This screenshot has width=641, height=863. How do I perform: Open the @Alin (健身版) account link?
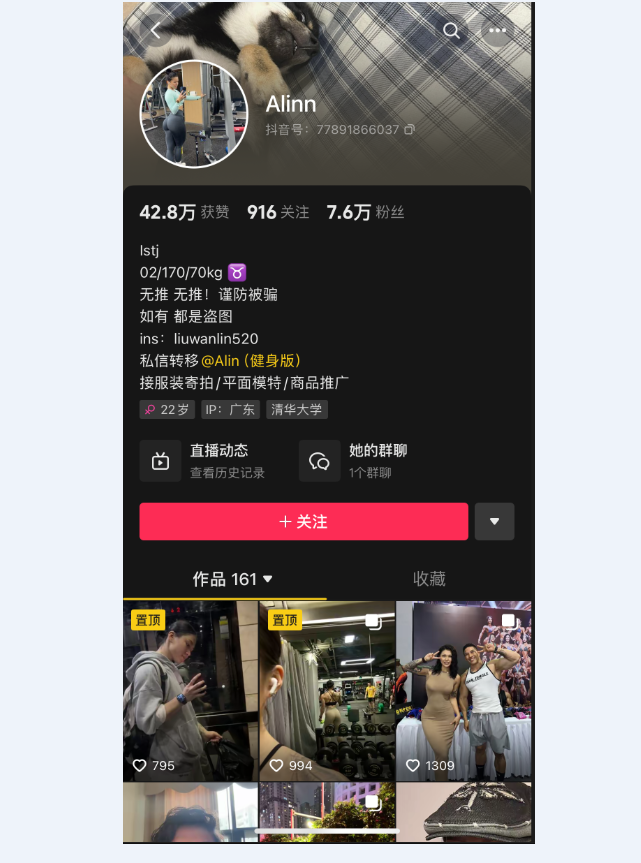coord(251,360)
